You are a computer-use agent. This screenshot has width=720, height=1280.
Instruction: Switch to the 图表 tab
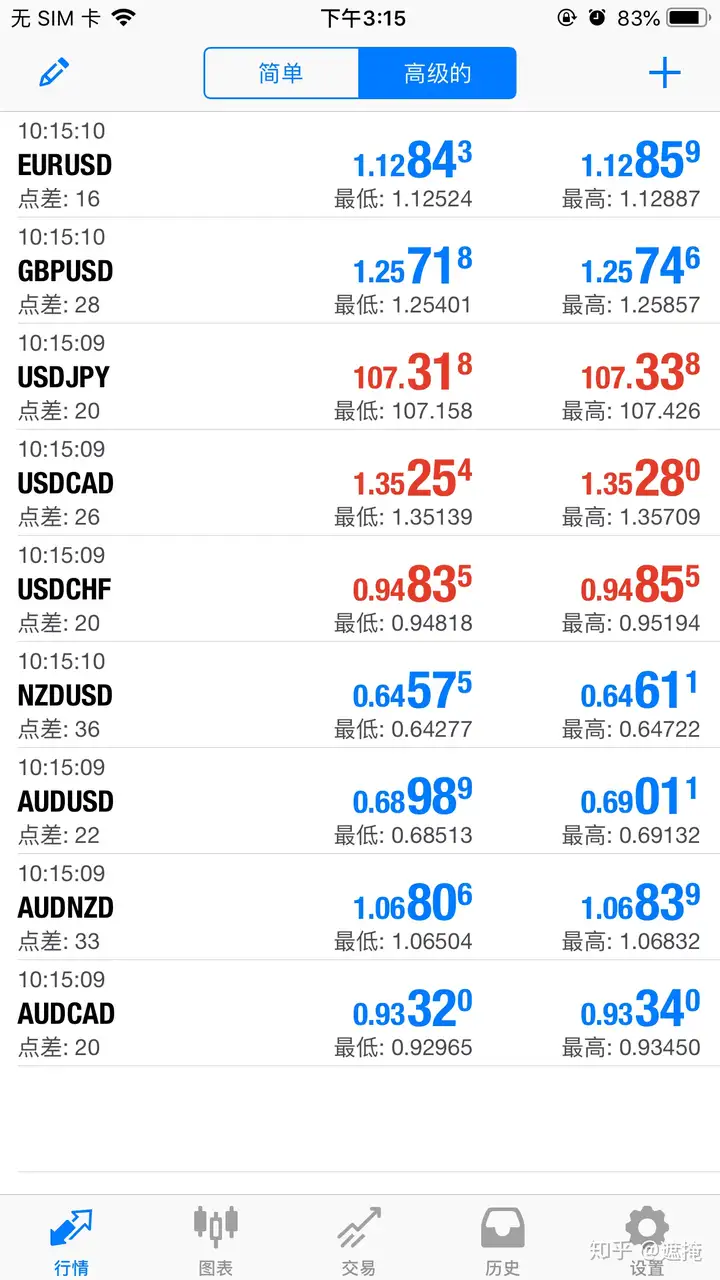pyautogui.click(x=216, y=1239)
